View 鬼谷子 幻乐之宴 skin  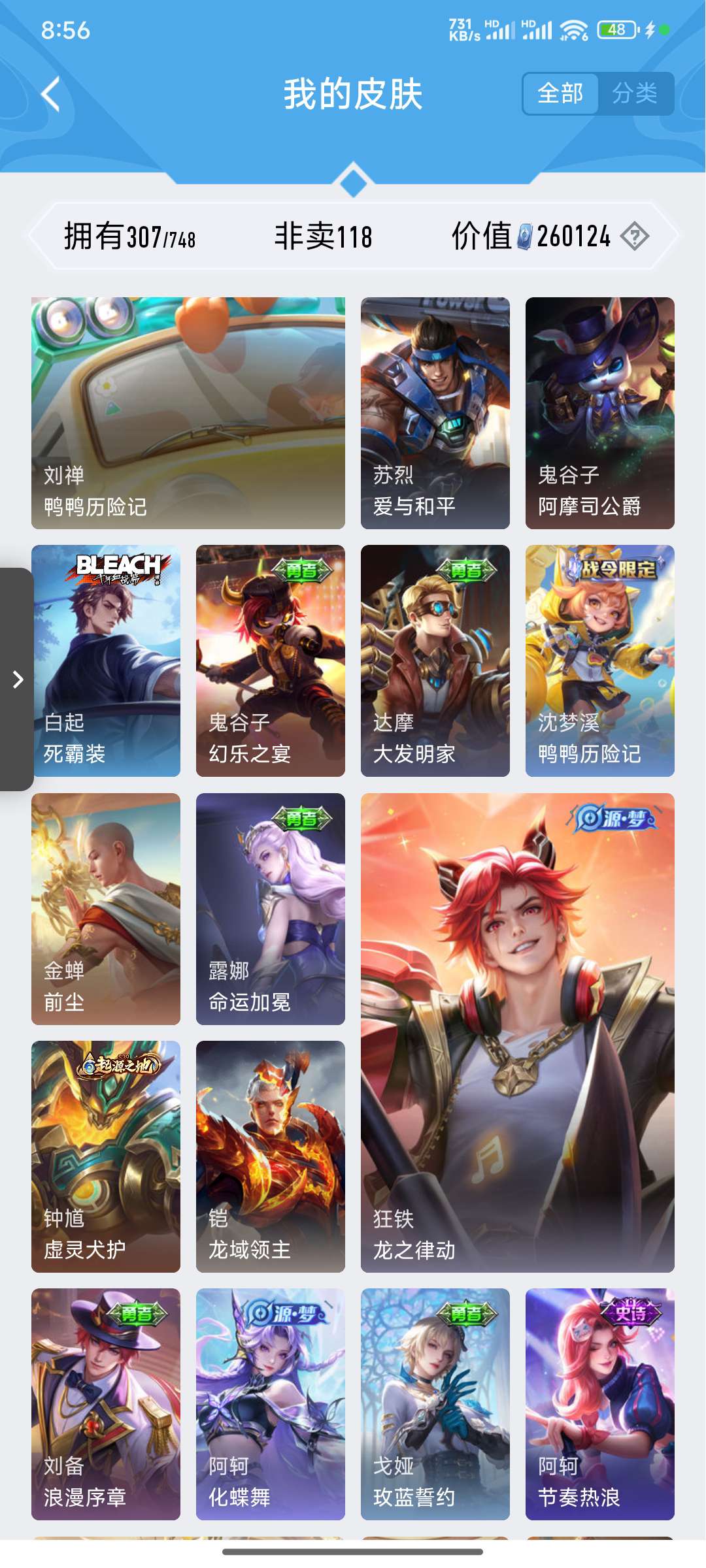point(270,661)
